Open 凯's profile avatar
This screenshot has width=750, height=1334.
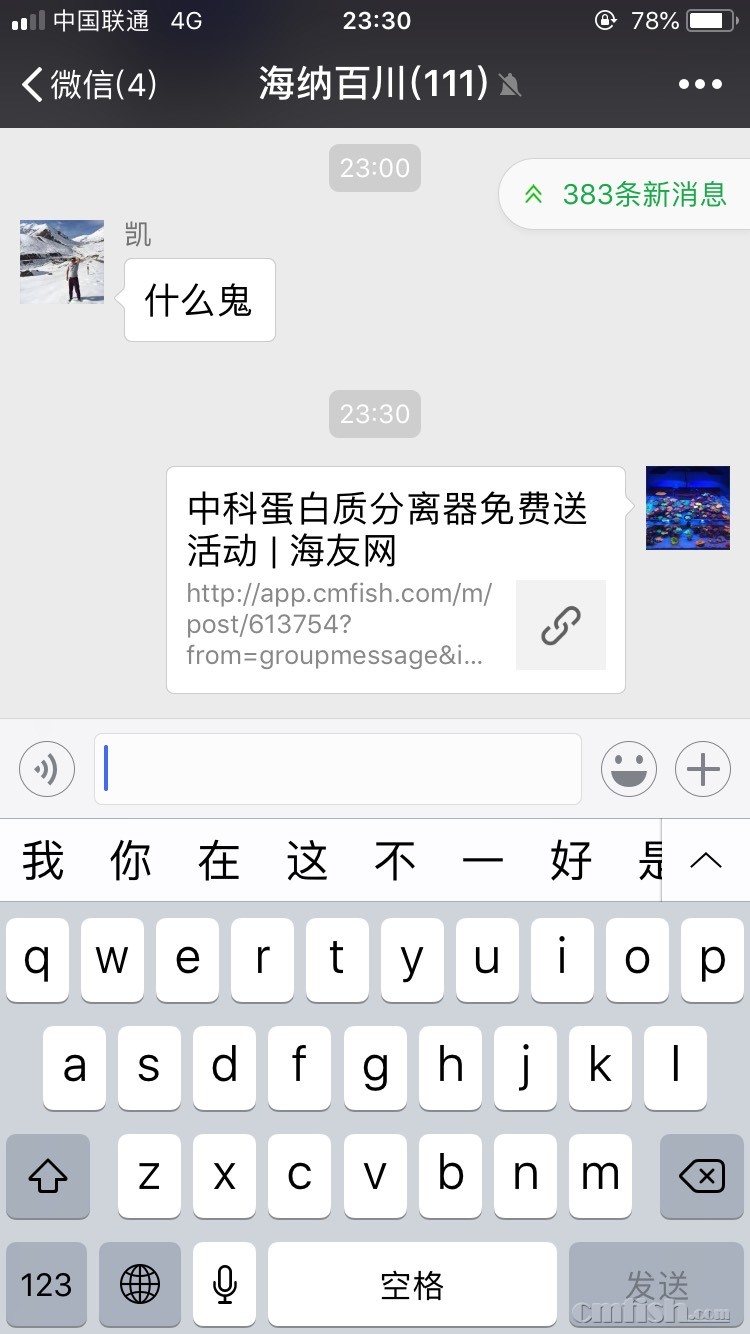click(62, 262)
